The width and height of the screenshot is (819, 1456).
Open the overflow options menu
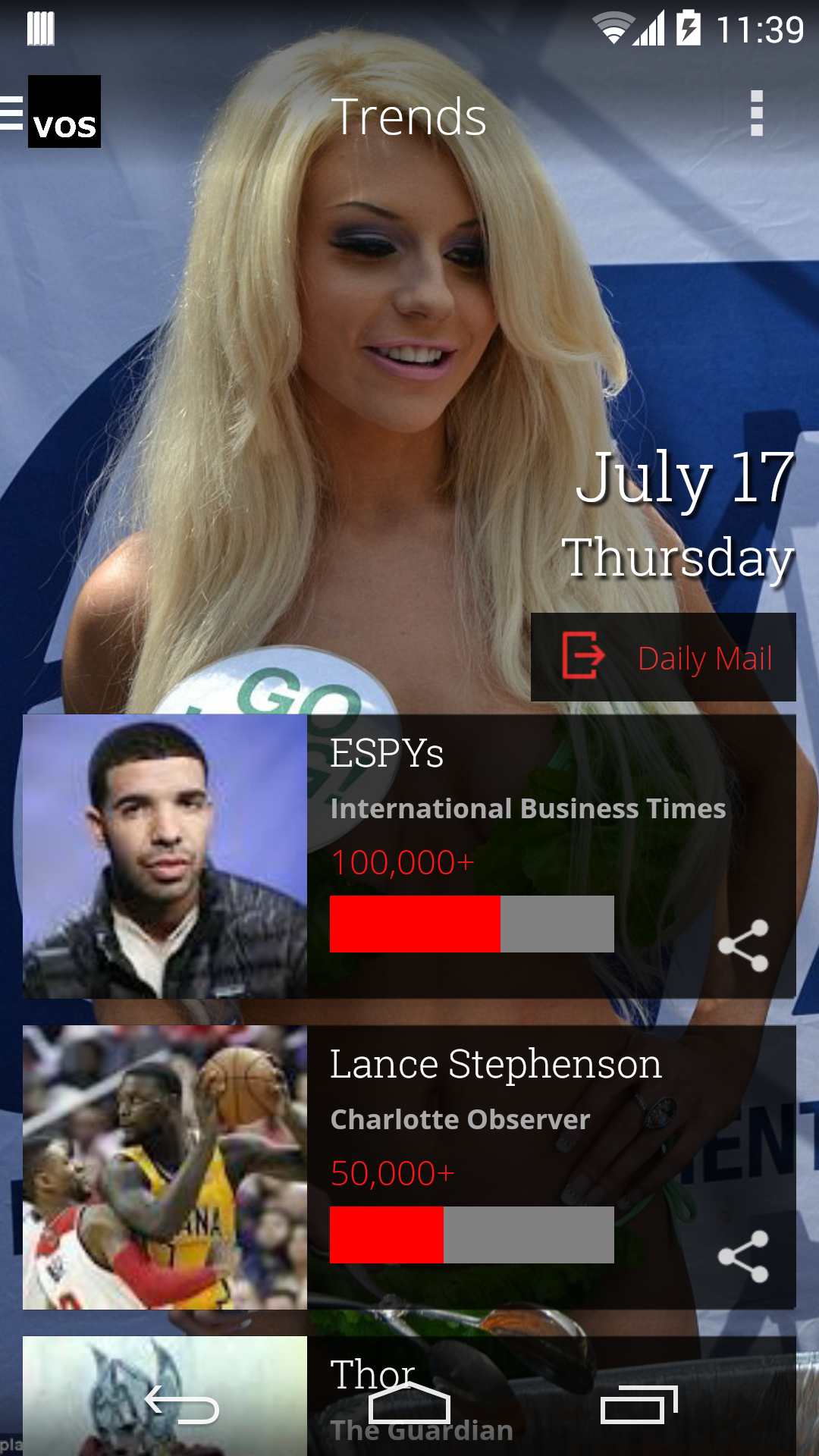coord(756,114)
